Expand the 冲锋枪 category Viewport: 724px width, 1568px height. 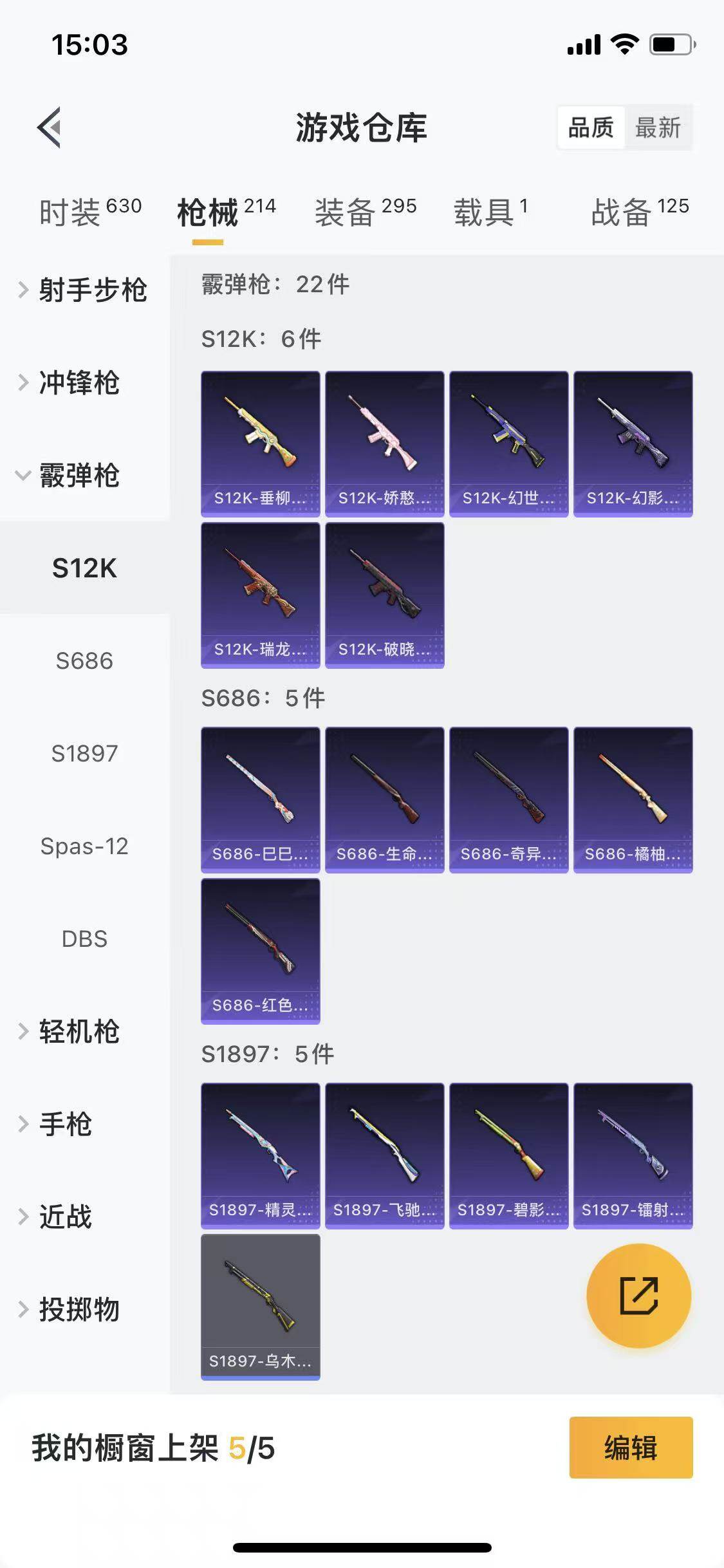79,383
